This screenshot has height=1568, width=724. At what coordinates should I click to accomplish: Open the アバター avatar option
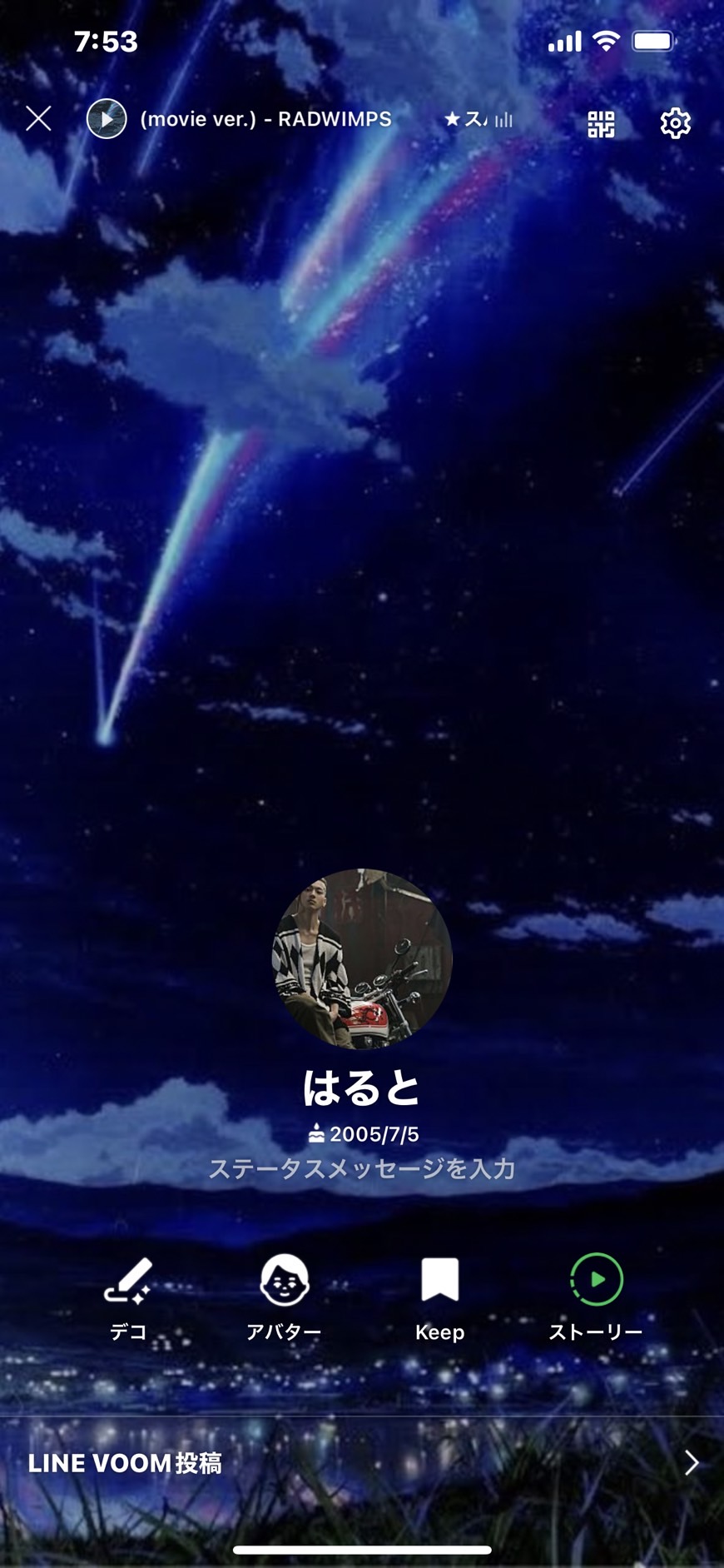tap(284, 1296)
